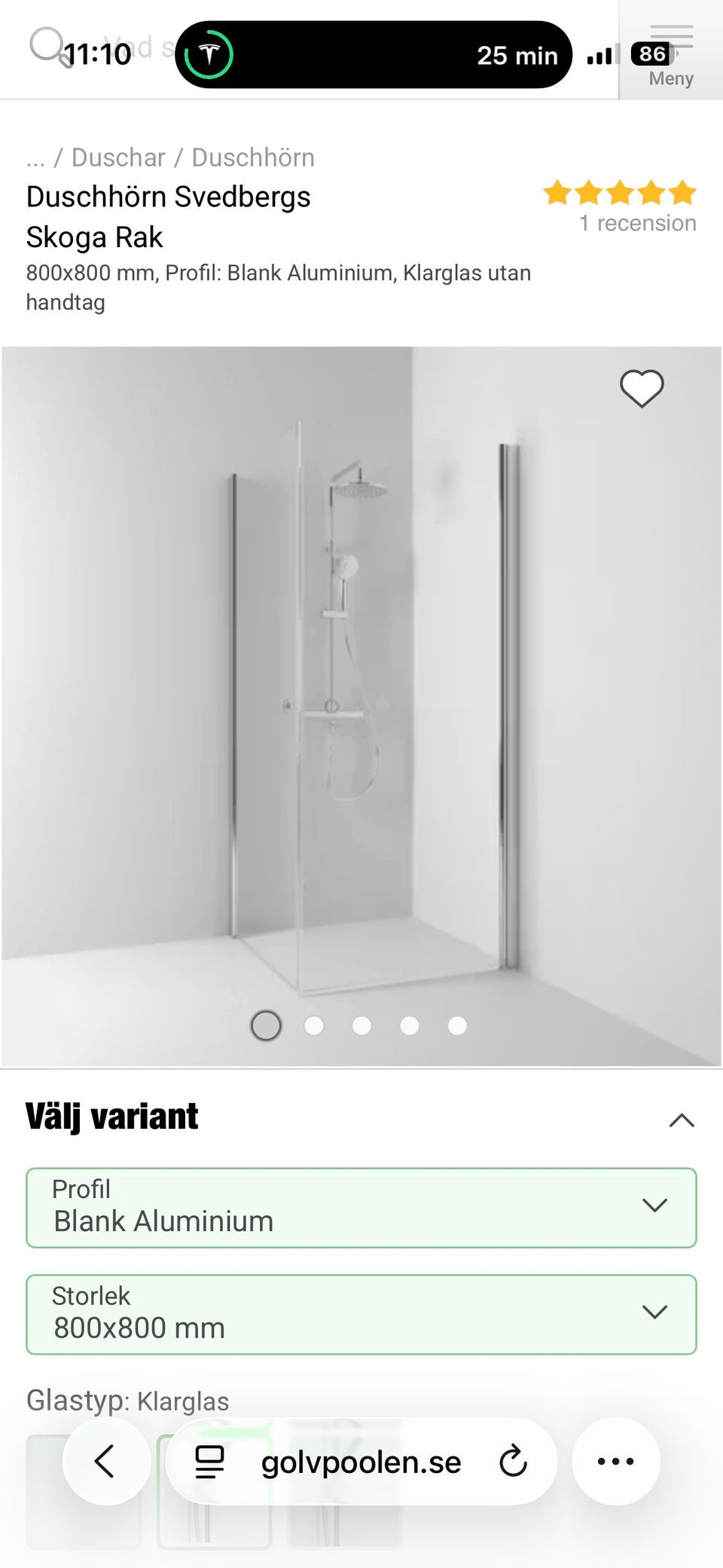Screen dimensions: 723x1568
Task: Open the '...' breadcrumb menu
Action: [35, 157]
